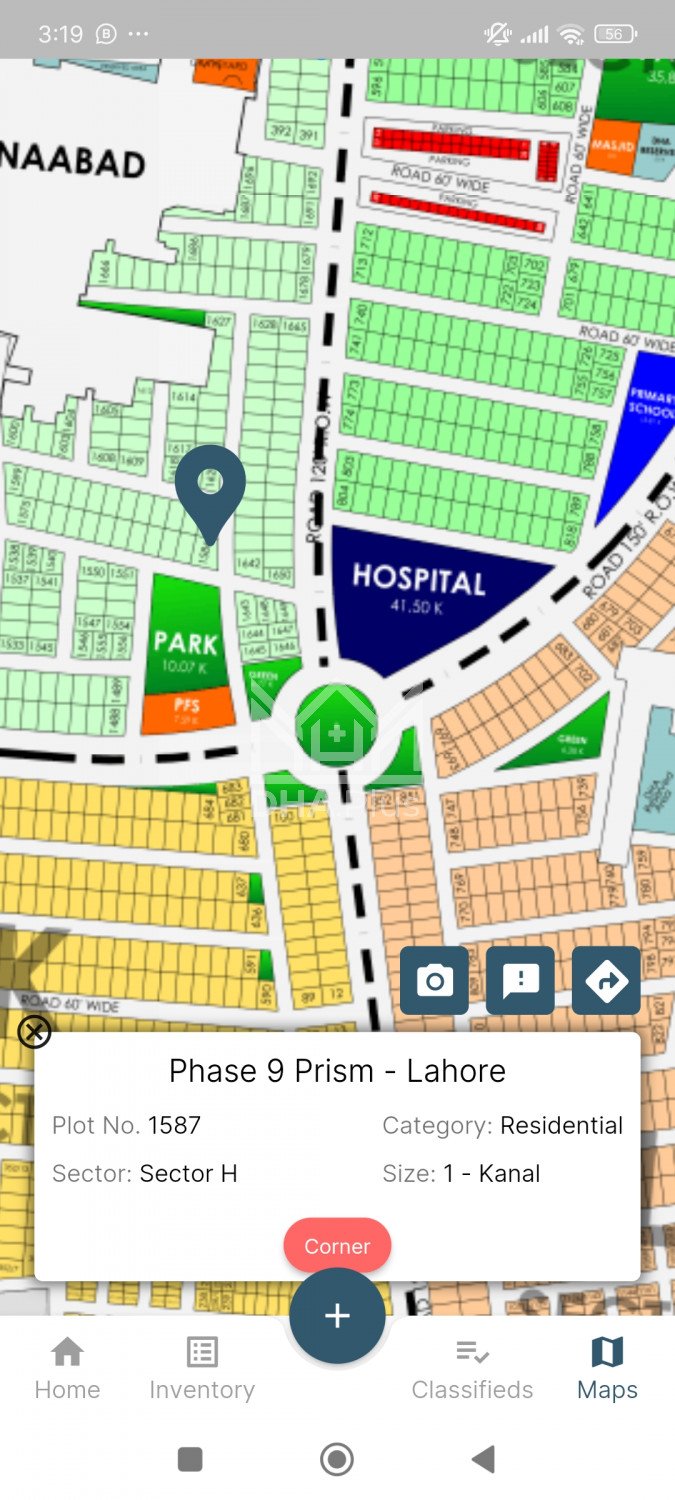The width and height of the screenshot is (675, 1500).
Task: Tap the Corner chip
Action: tap(337, 1246)
